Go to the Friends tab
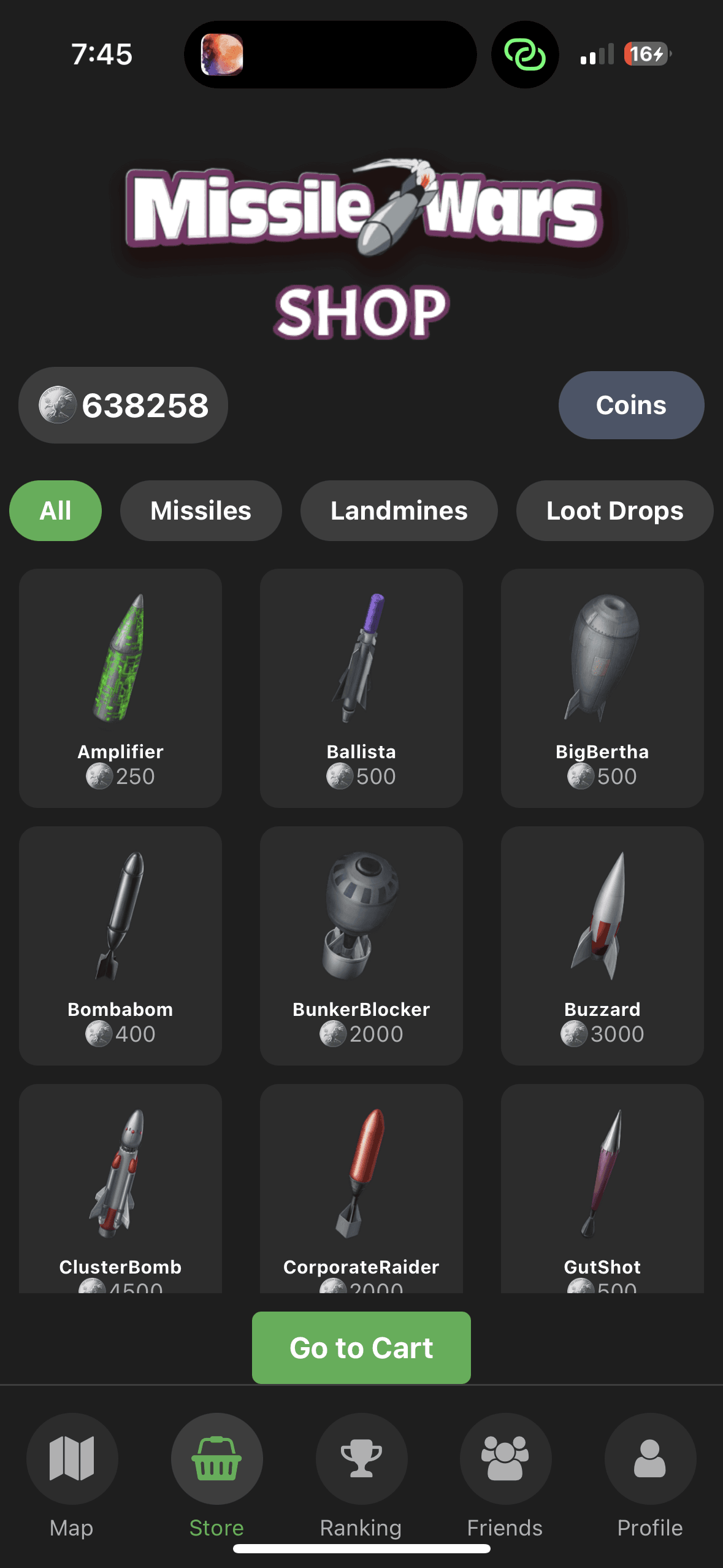 coord(505,1472)
